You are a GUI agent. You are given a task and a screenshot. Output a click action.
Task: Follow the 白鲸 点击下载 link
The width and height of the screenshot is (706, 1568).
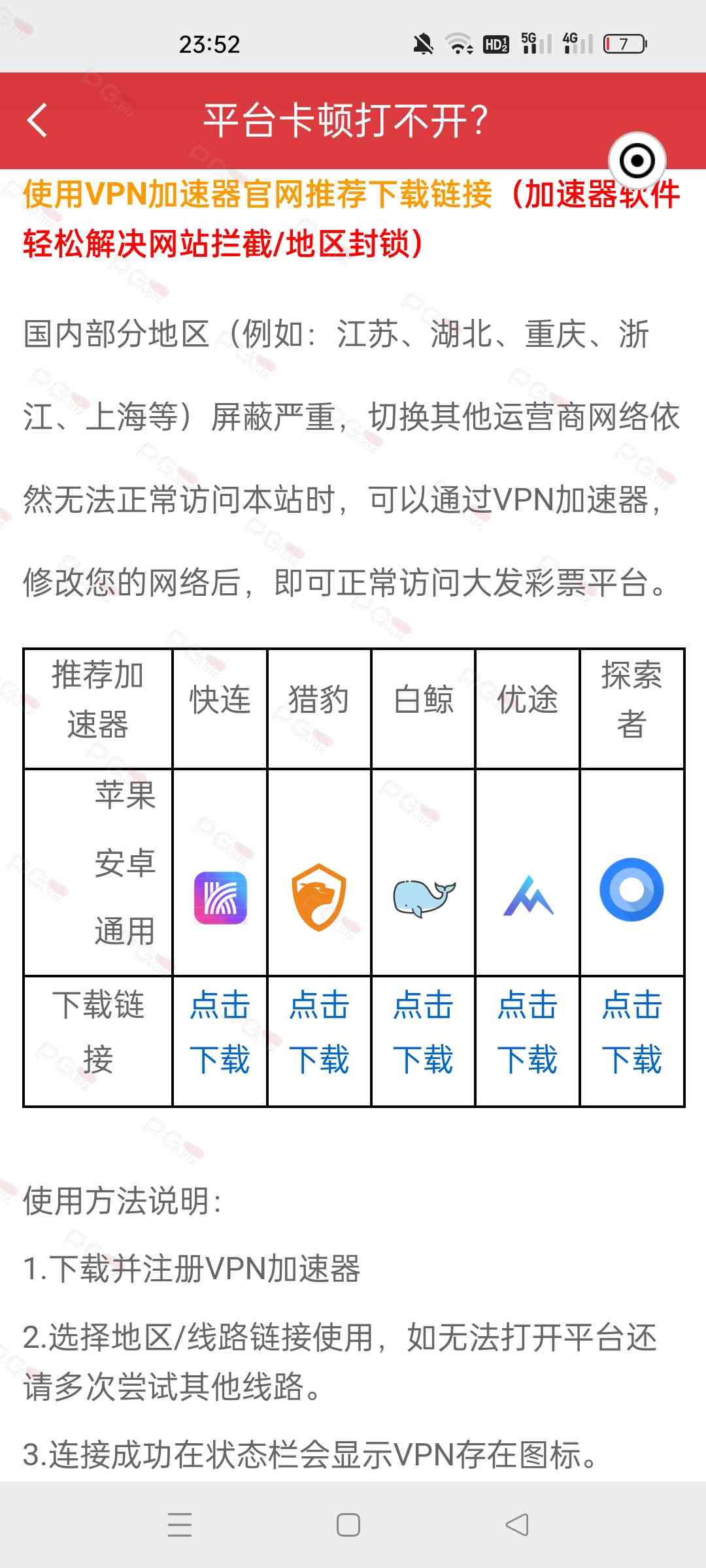coord(423,1032)
